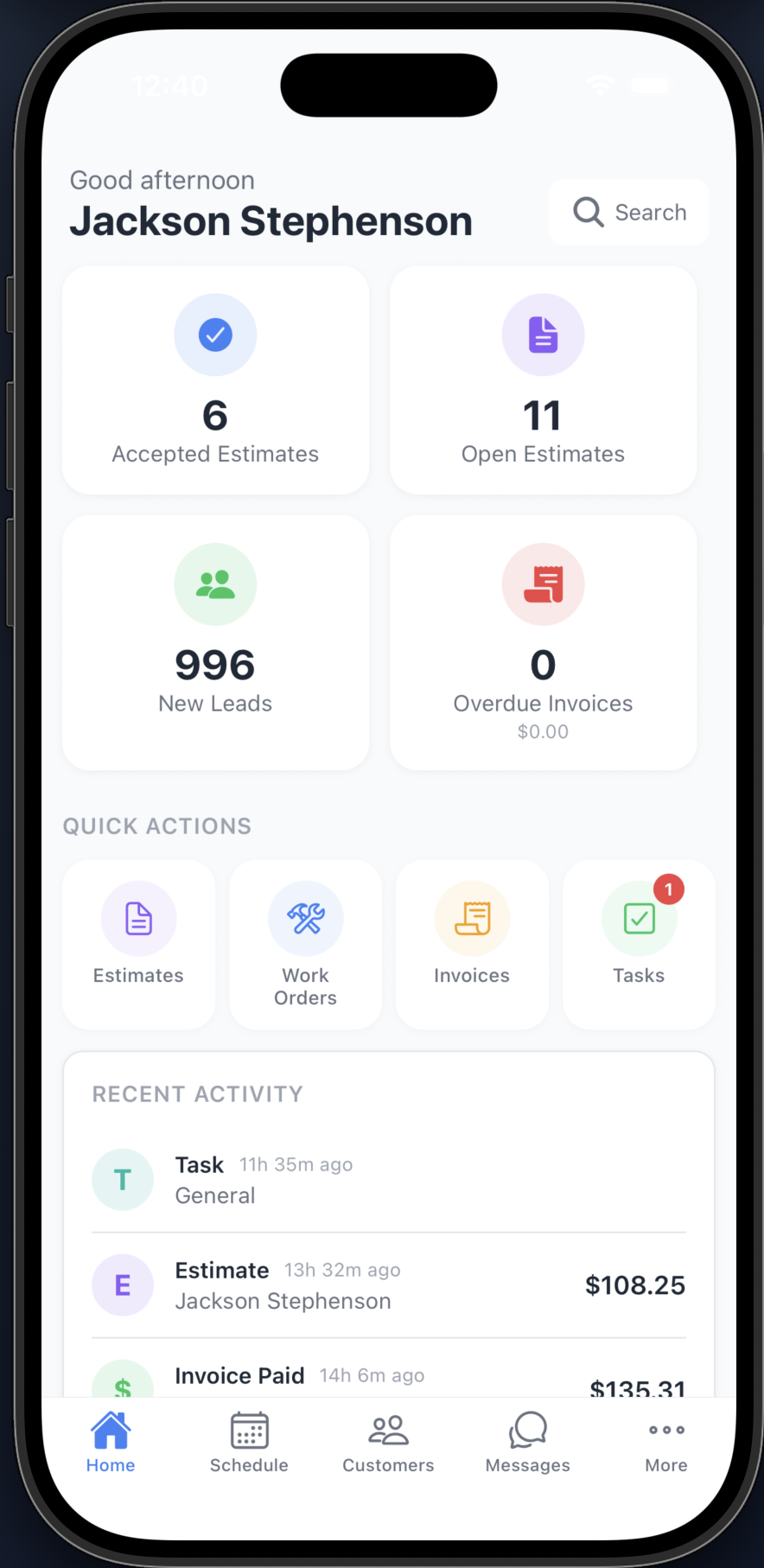
Task: Click the Search button
Action: coord(628,212)
